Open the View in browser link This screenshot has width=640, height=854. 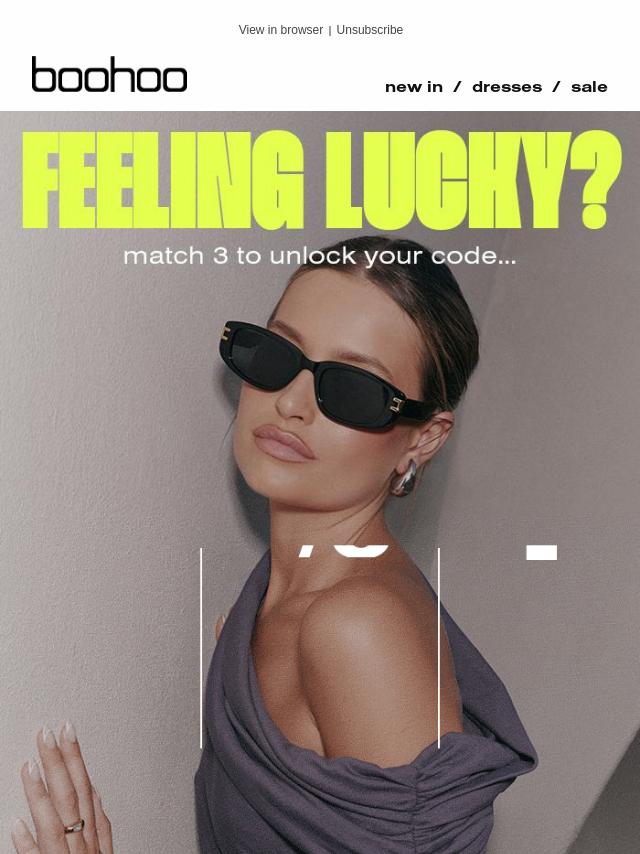click(280, 30)
